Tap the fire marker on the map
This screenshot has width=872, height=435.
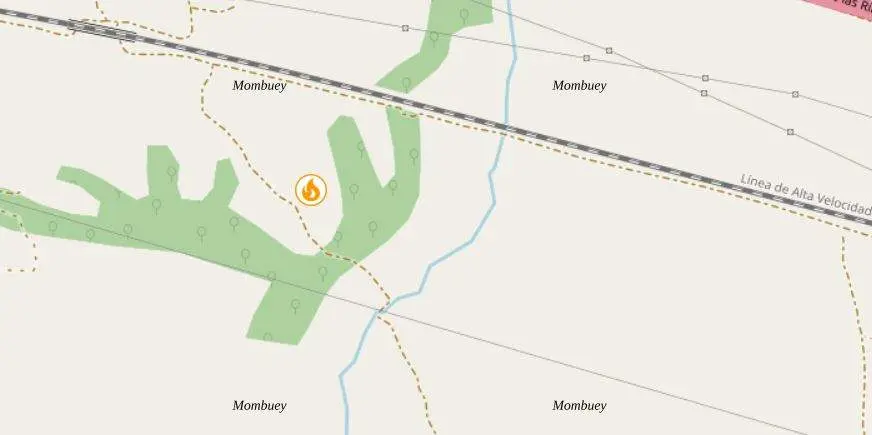point(311,189)
